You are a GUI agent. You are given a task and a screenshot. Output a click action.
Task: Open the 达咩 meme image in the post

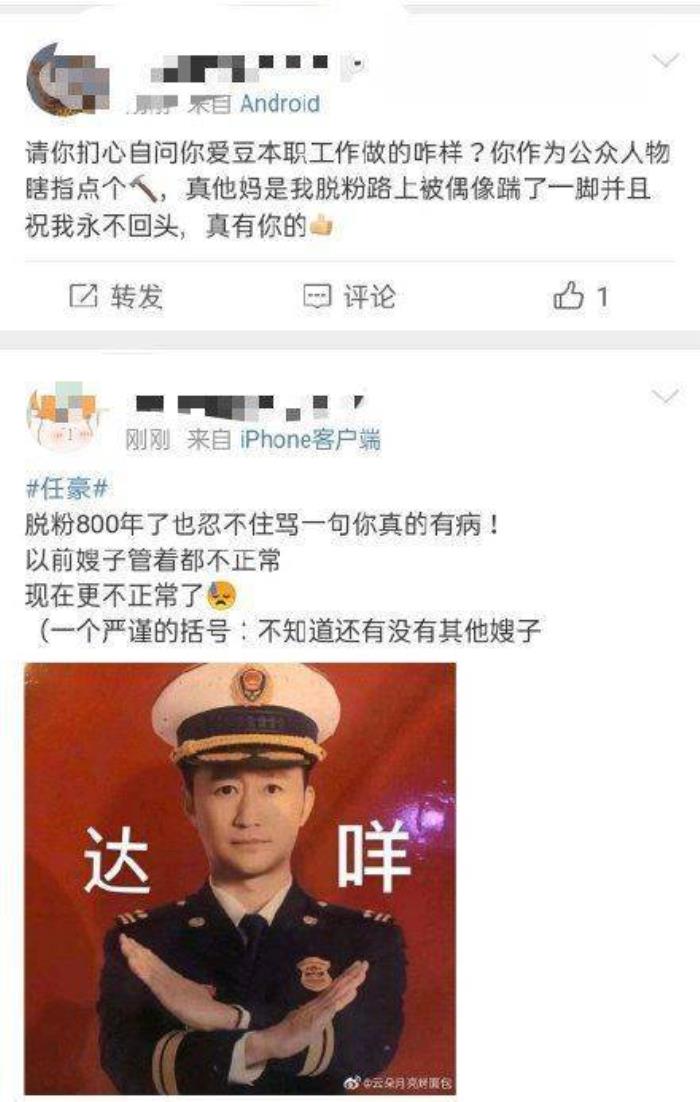tap(240, 878)
